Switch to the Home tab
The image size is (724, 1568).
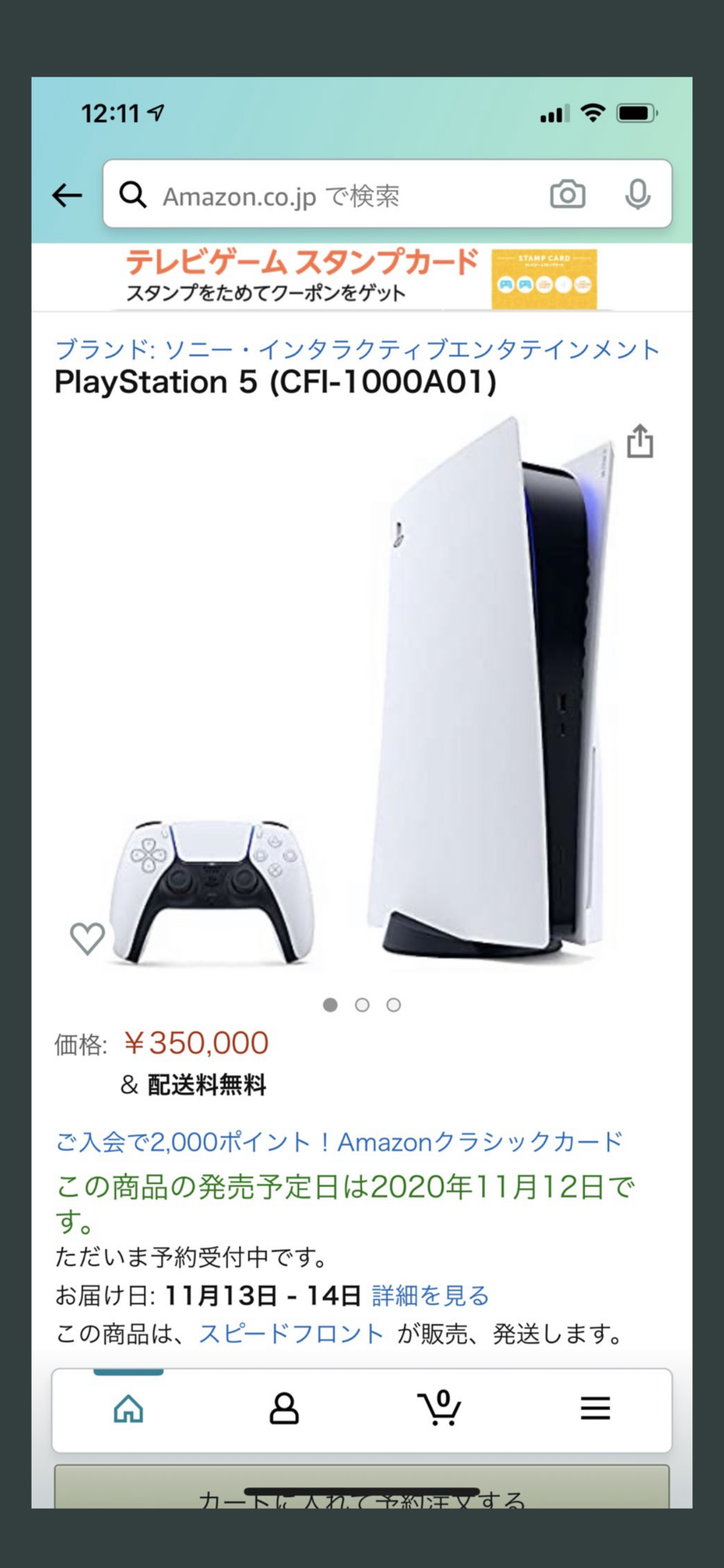[128, 1409]
